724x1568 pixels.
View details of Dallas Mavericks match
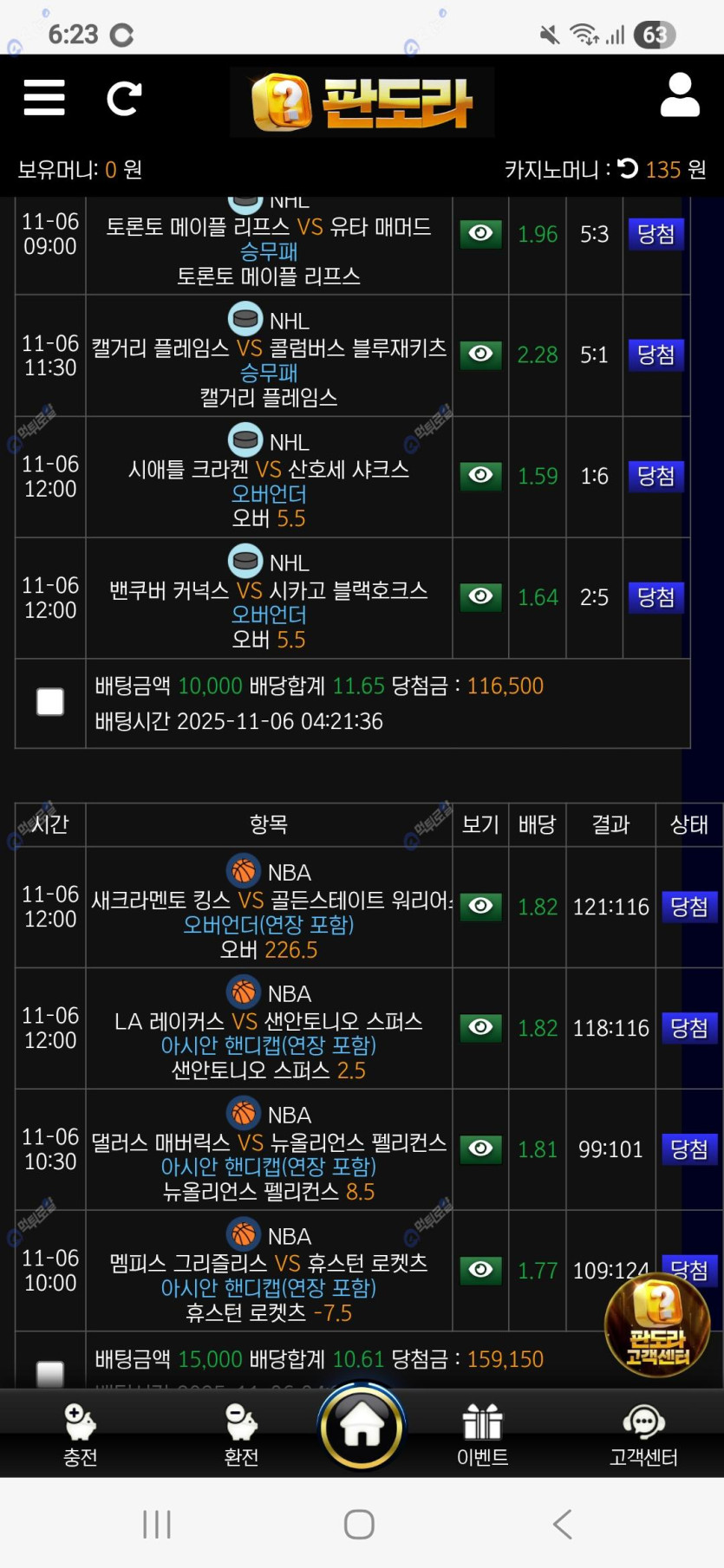click(x=480, y=1148)
